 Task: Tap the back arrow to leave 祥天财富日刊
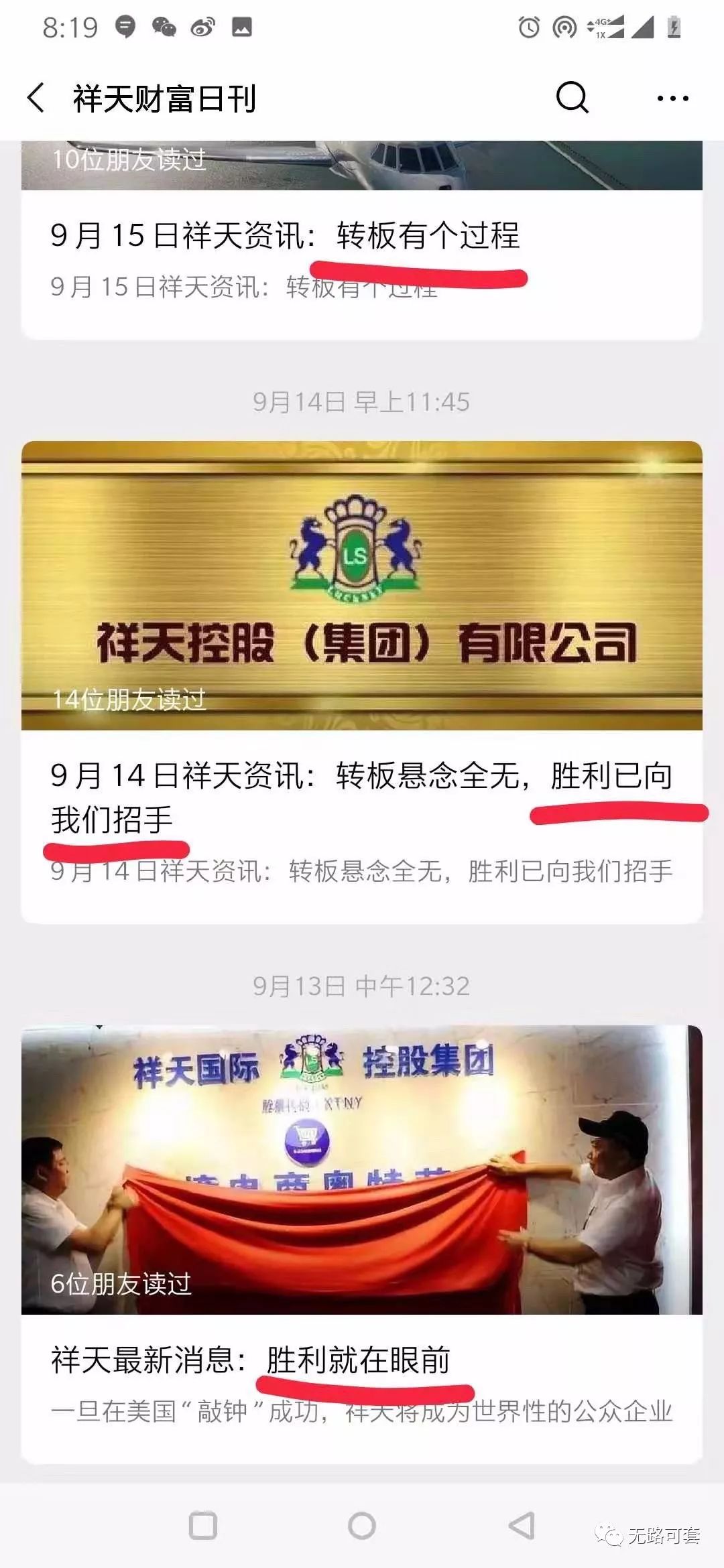tap(38, 97)
